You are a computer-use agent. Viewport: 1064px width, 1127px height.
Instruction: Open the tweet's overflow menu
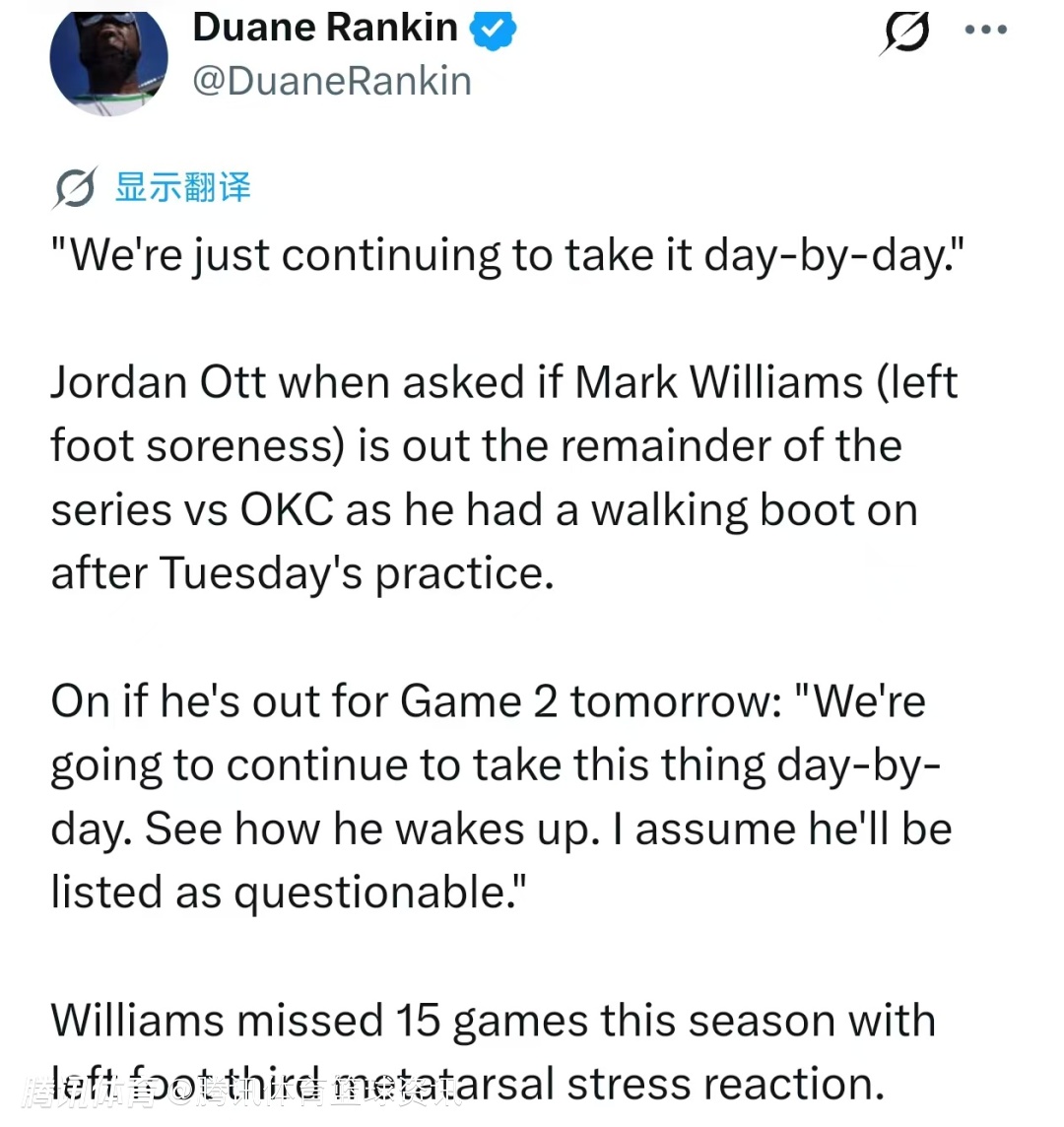pos(986,31)
